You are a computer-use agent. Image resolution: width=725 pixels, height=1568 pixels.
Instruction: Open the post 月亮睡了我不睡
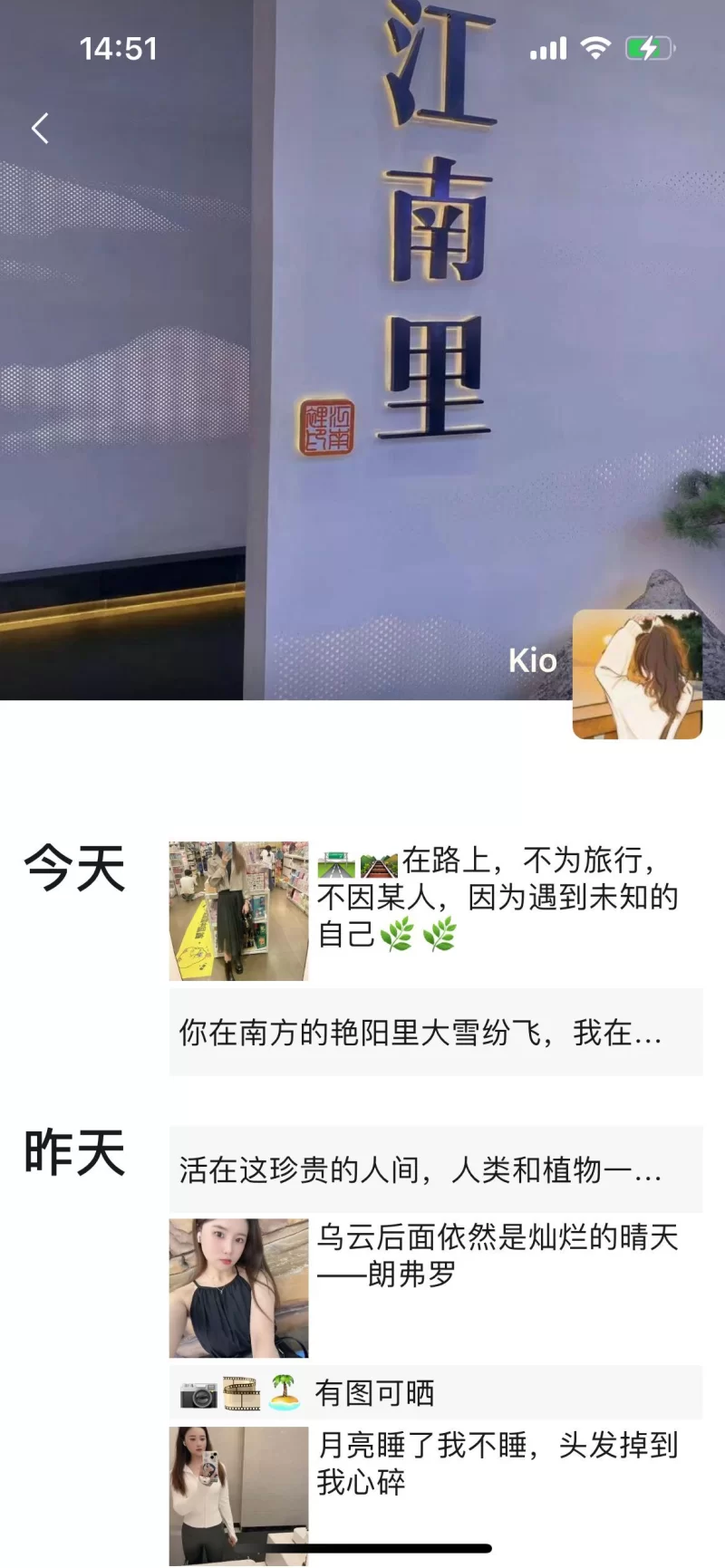[x=435, y=1486]
